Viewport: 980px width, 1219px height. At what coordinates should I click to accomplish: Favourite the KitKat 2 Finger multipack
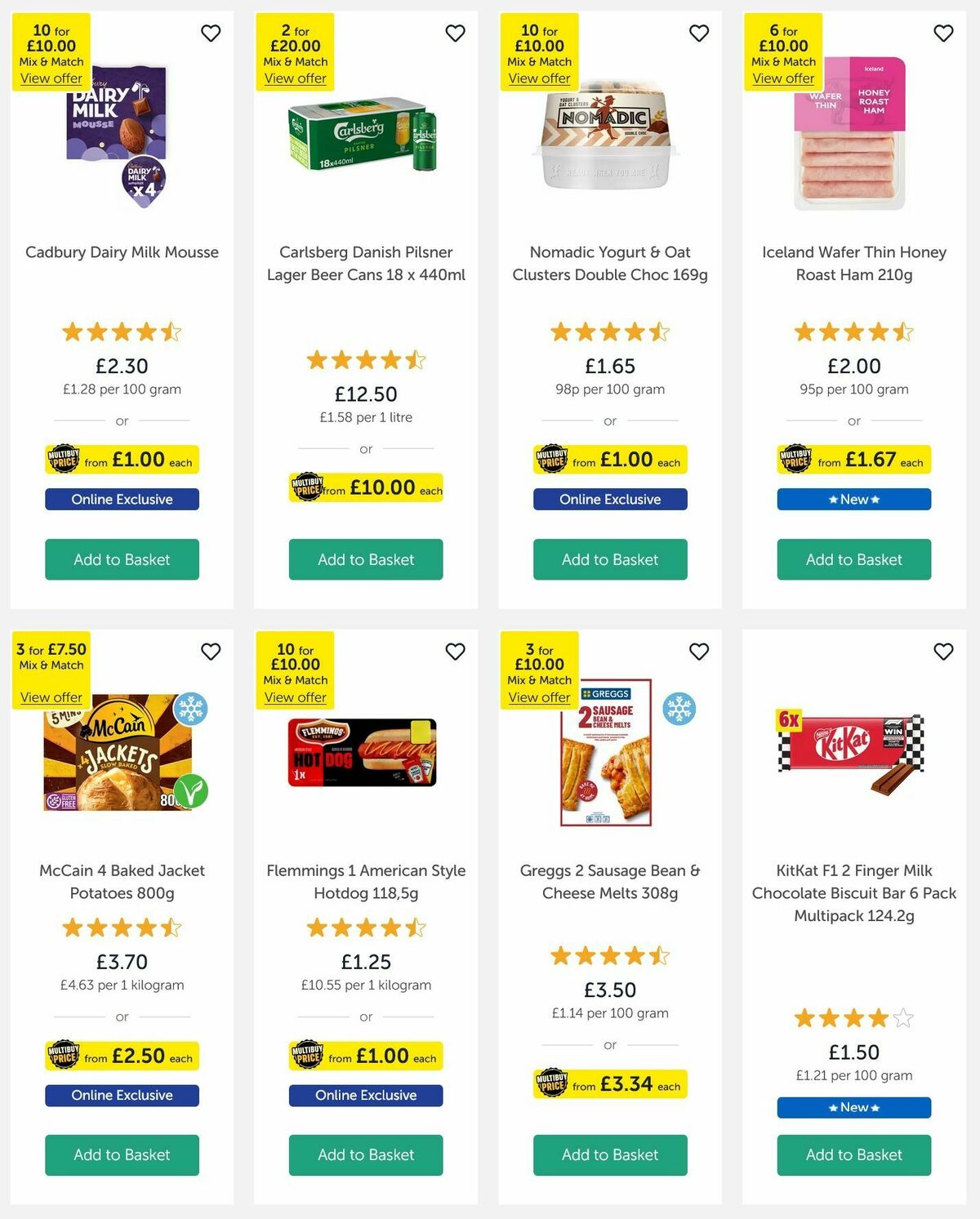(x=942, y=652)
